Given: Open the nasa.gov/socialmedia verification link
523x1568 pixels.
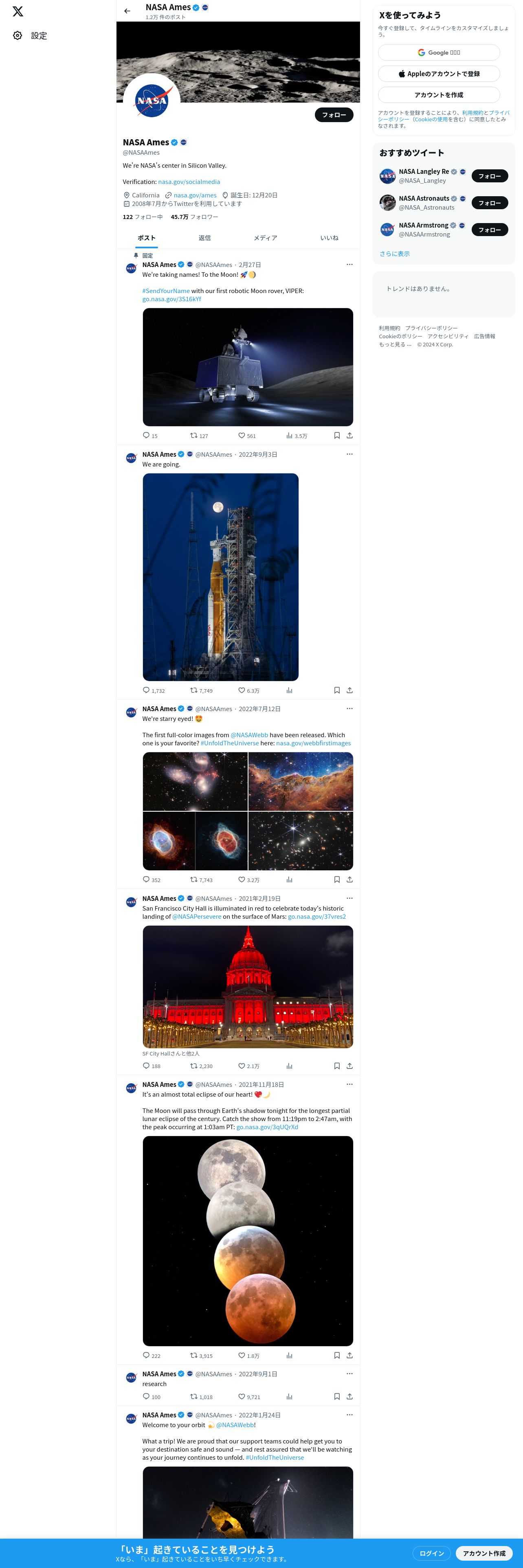Looking at the screenshot, I should tap(189, 182).
